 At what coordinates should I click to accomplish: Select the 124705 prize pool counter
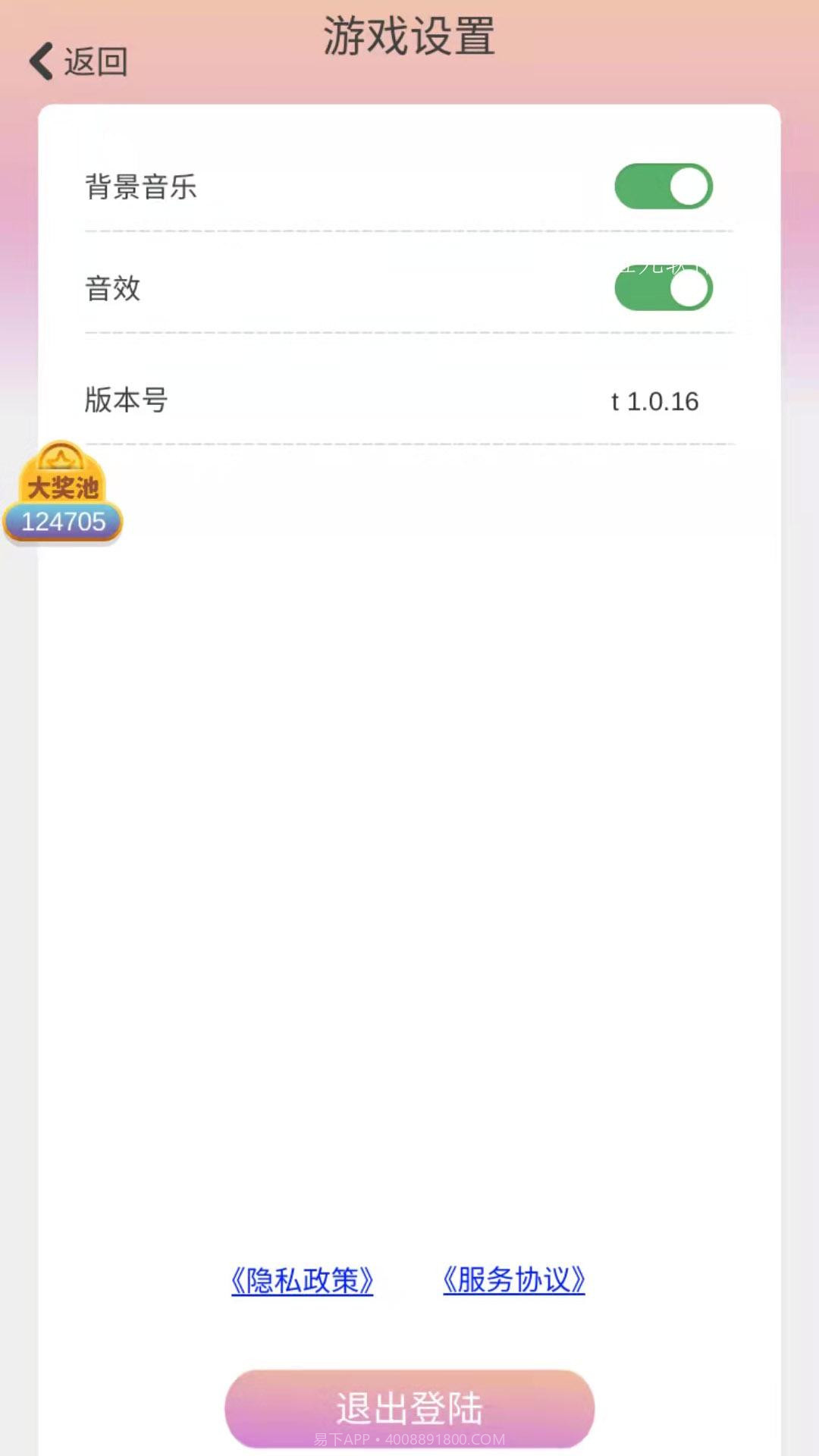pyautogui.click(x=64, y=522)
